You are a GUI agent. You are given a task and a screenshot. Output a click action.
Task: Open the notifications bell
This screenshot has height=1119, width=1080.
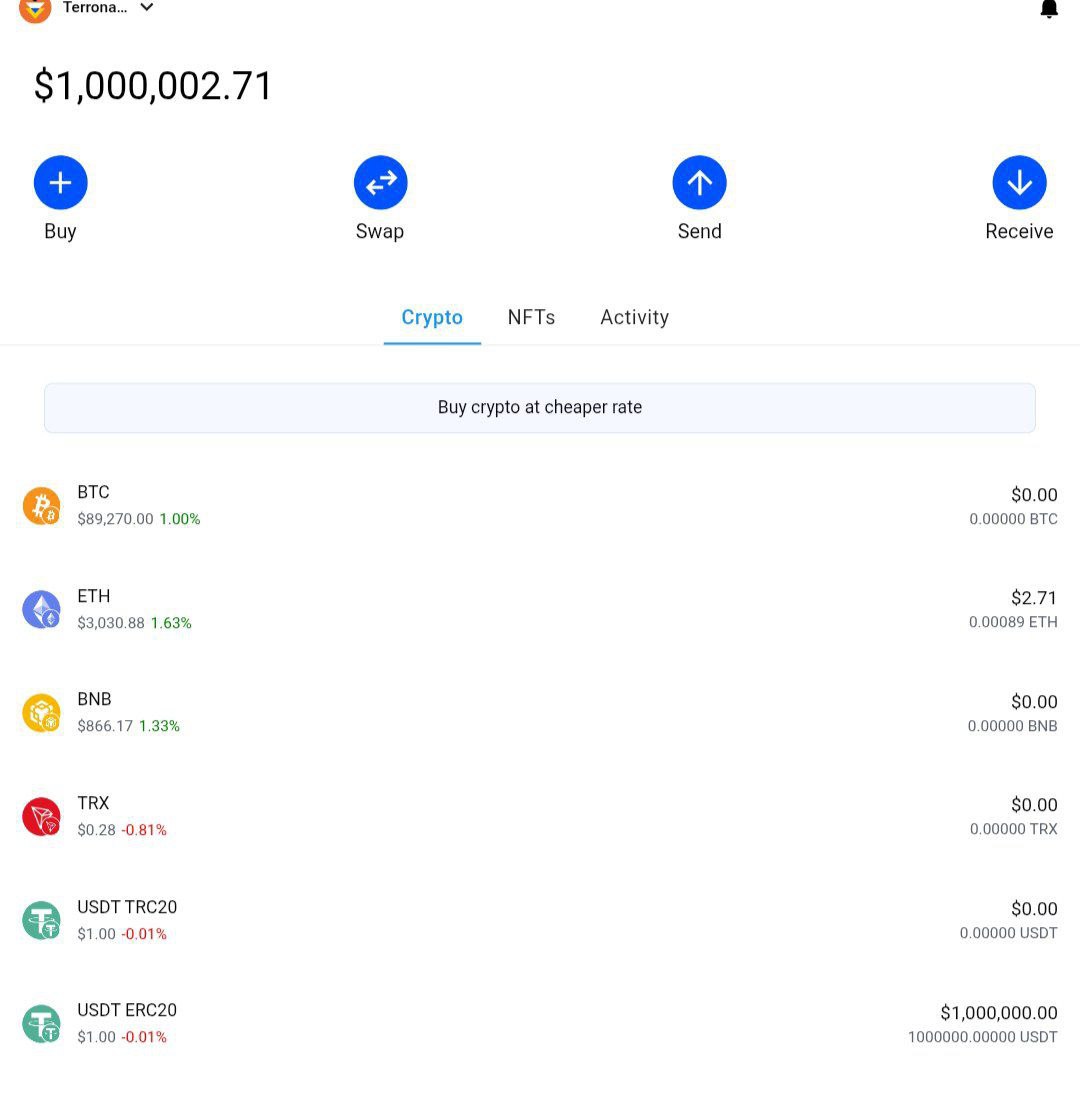click(x=1048, y=9)
